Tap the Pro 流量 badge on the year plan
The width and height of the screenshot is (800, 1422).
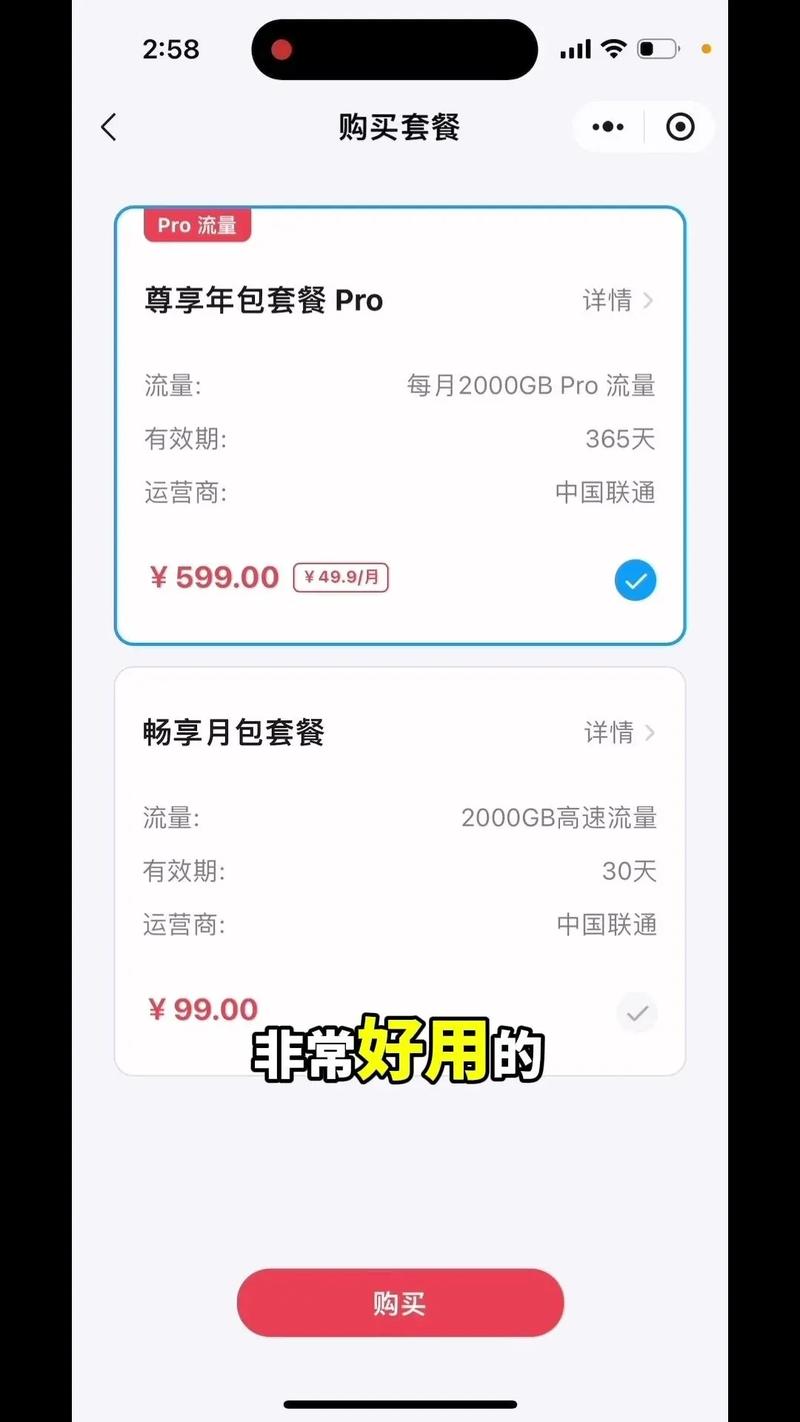coord(196,225)
